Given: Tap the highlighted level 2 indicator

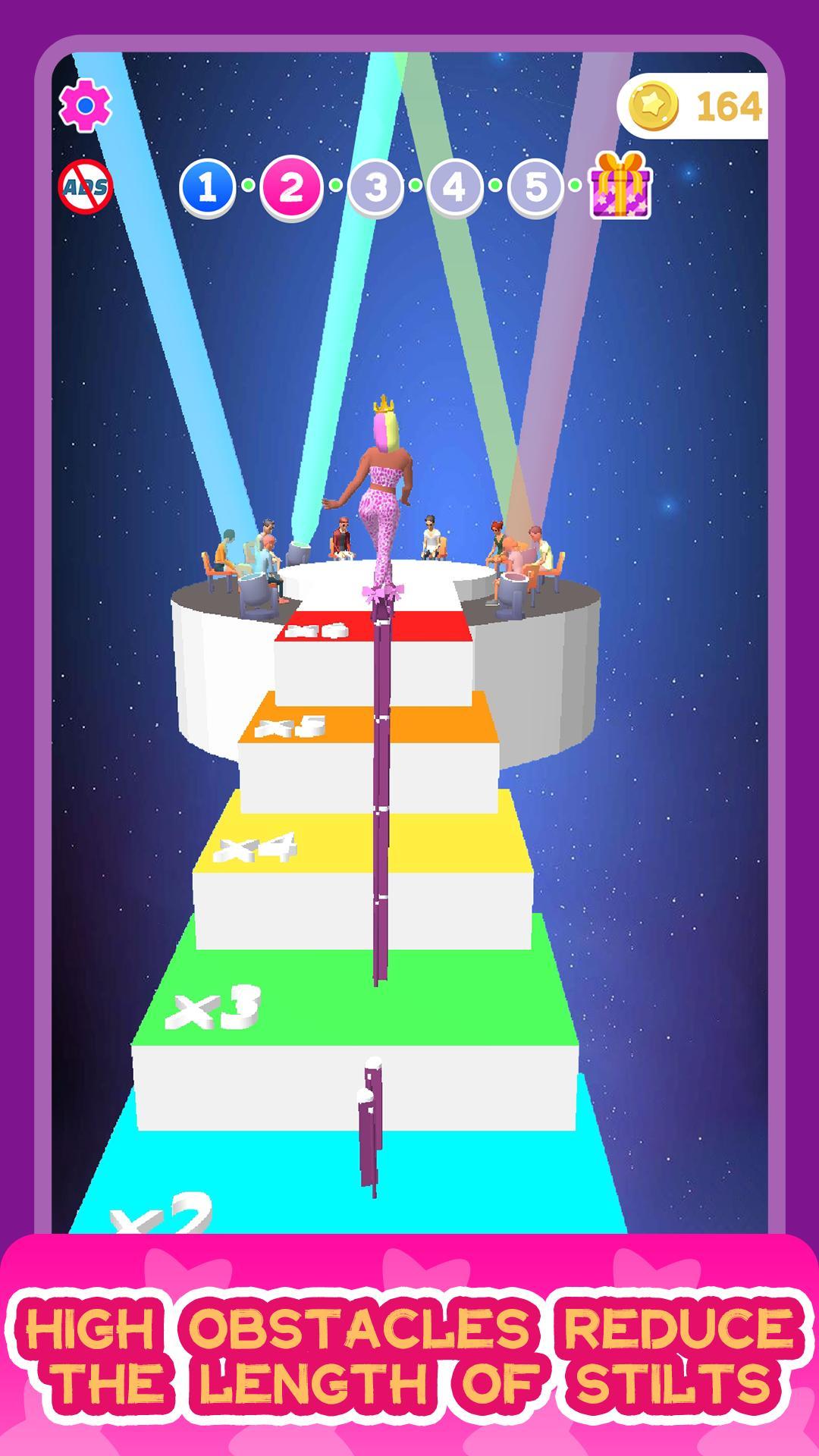Looking at the screenshot, I should (x=292, y=187).
